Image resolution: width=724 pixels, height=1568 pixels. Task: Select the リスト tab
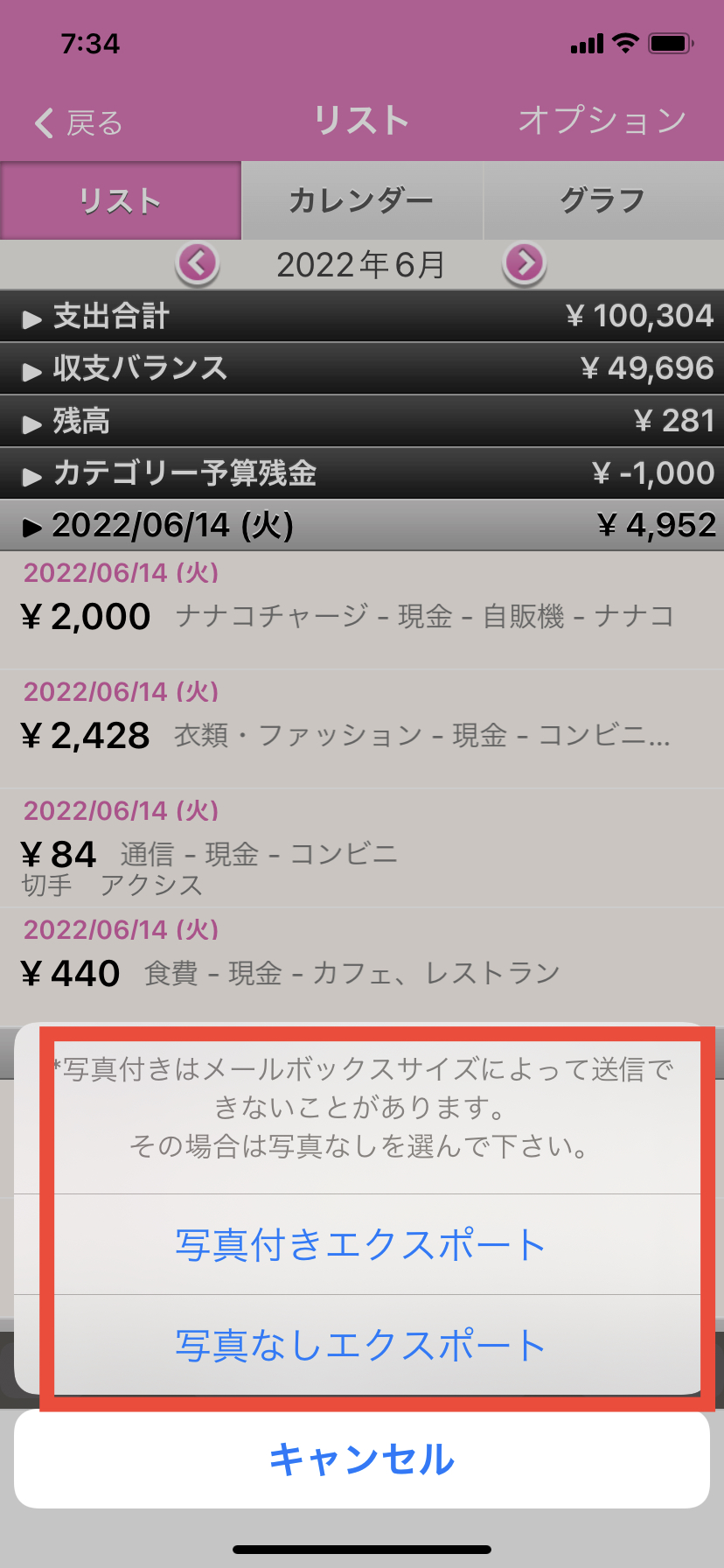121,200
